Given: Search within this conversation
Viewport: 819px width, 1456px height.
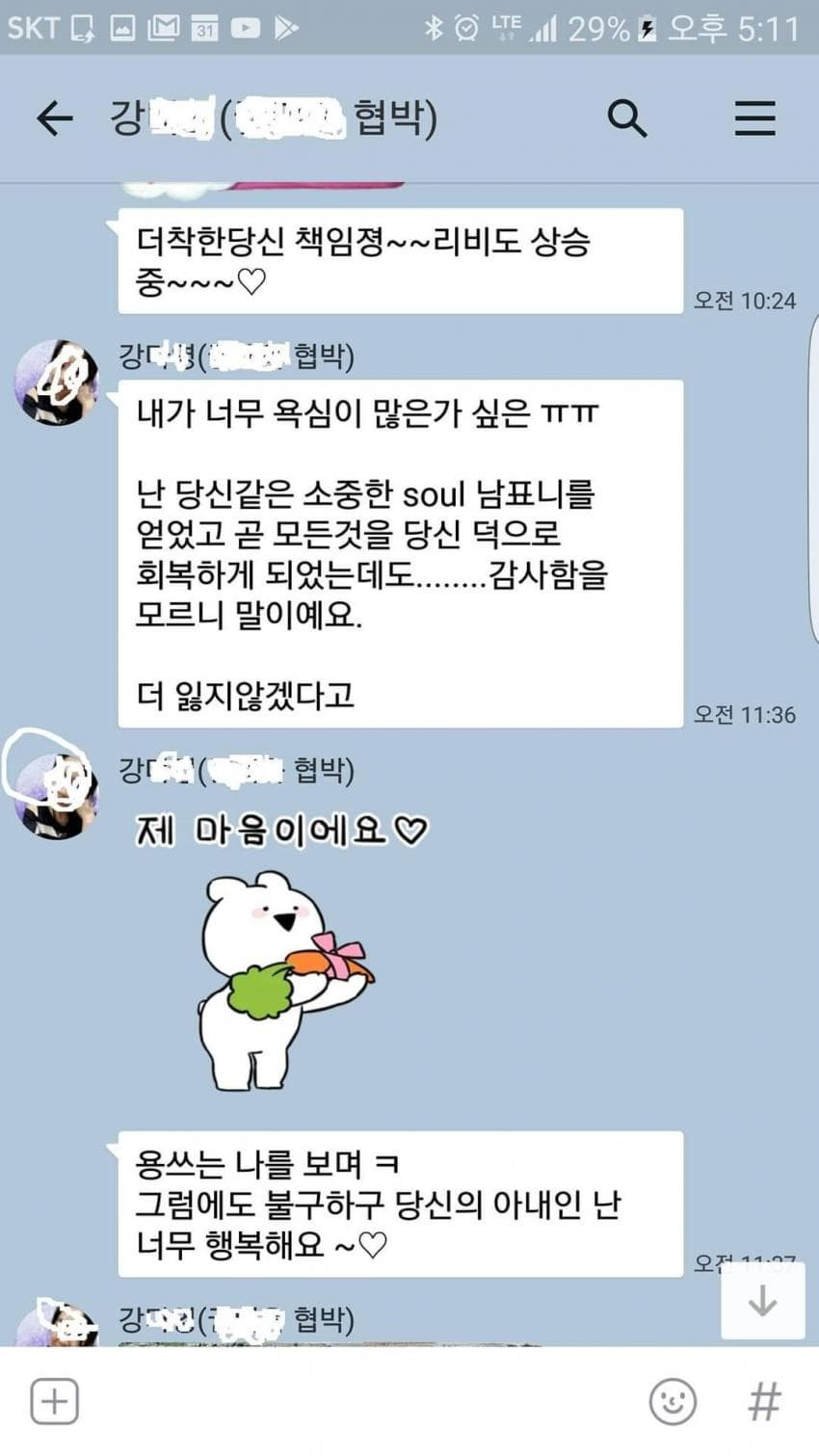Looking at the screenshot, I should tap(626, 119).
